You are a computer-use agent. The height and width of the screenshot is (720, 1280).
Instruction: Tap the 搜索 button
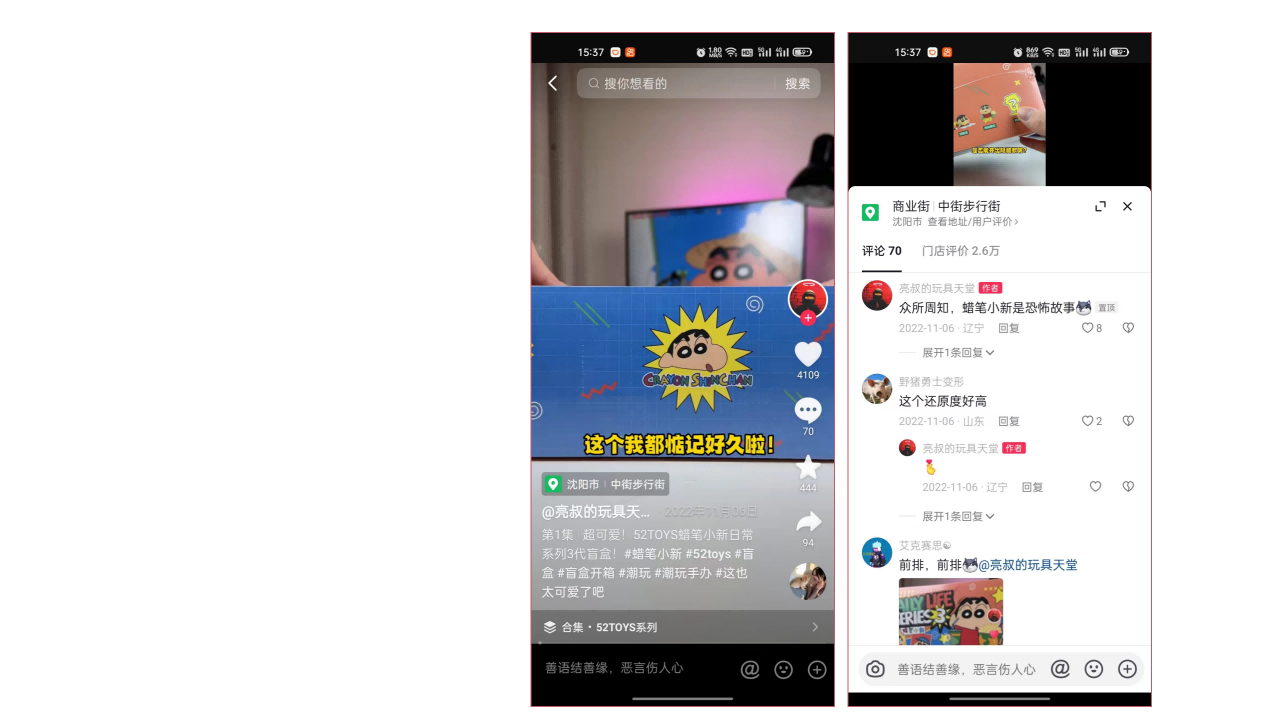coord(797,84)
